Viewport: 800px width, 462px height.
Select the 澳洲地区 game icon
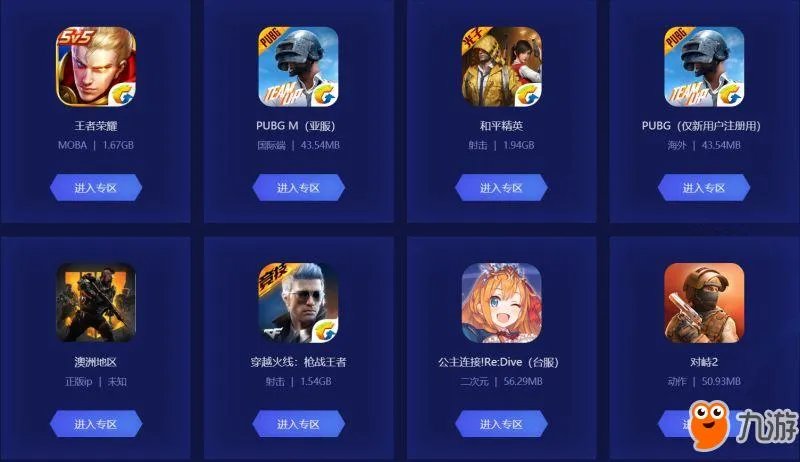[x=95, y=303]
